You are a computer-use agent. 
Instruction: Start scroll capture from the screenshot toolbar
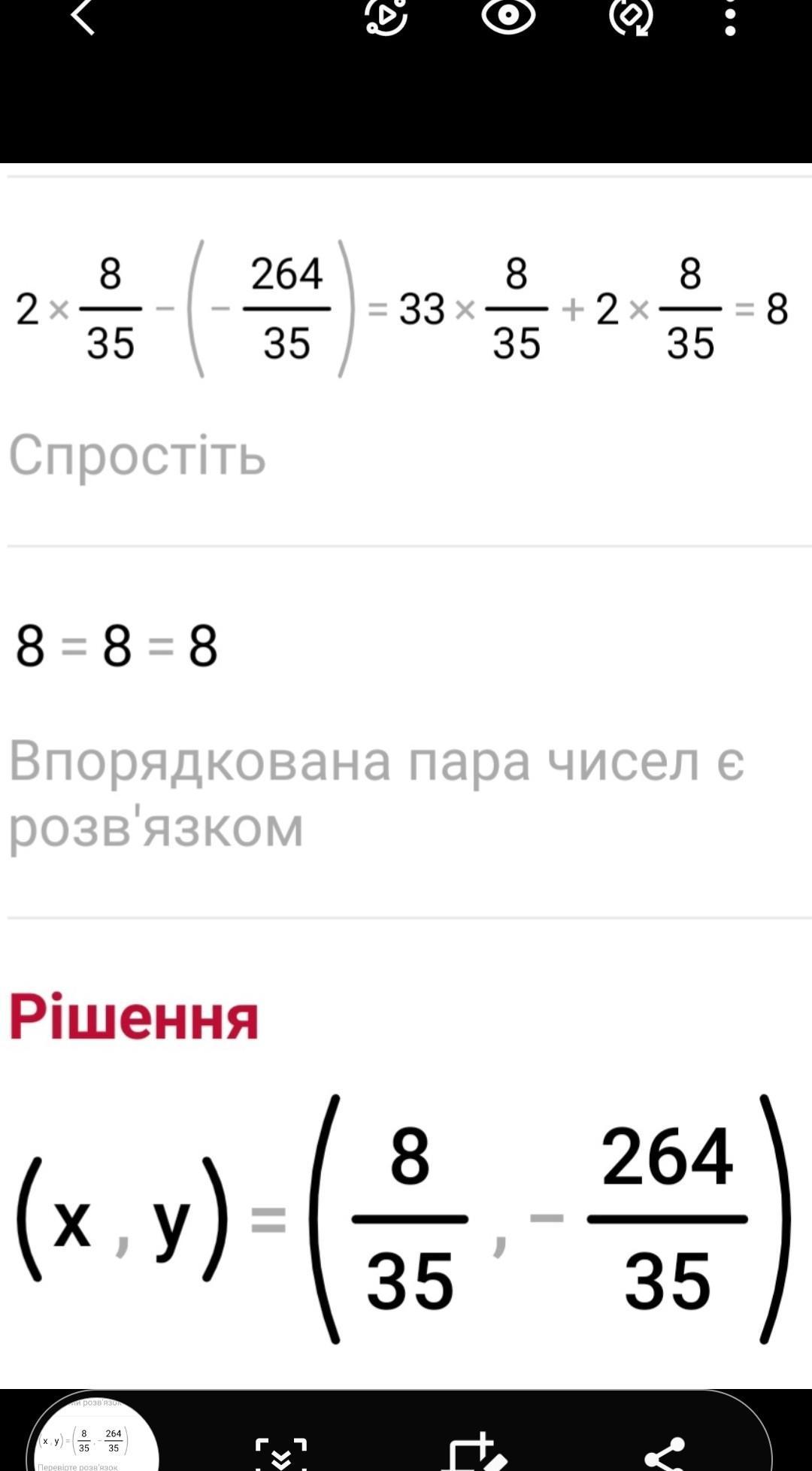coord(281,1453)
